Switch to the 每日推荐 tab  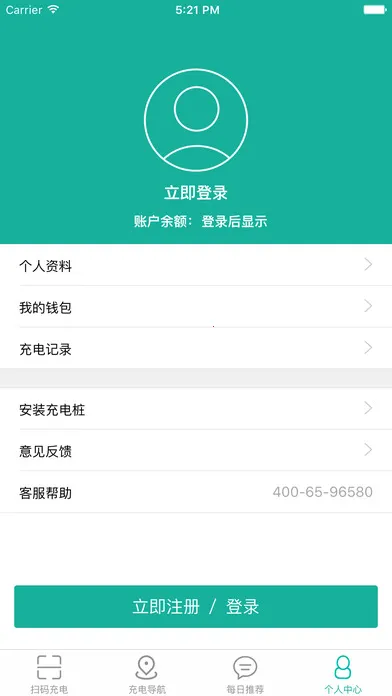point(245,674)
